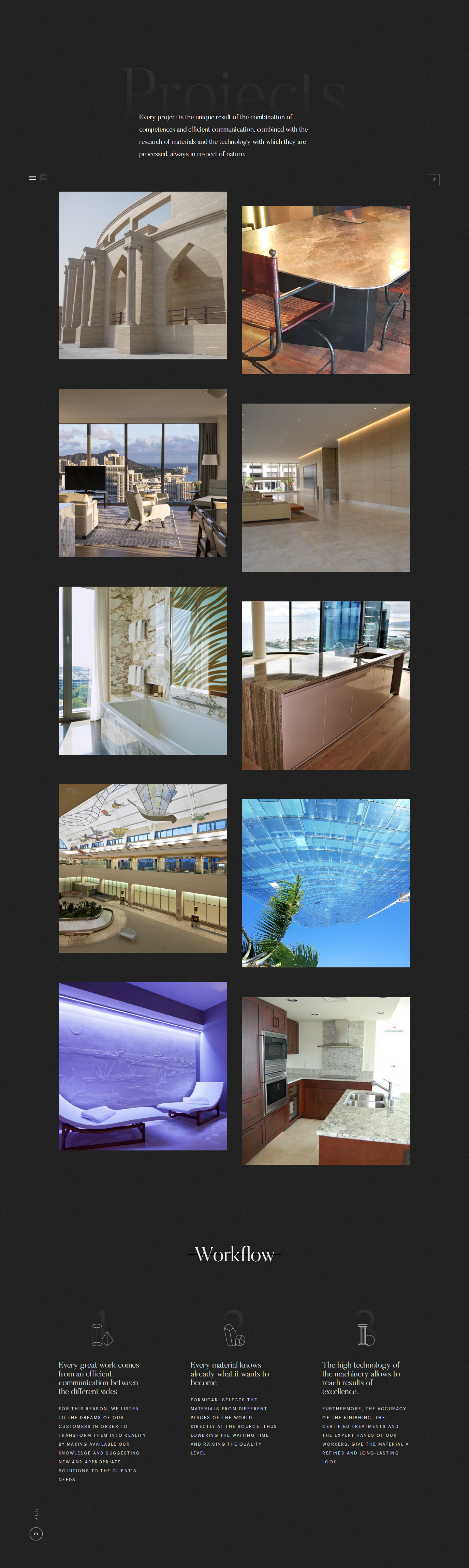View the living room with city skyline project
The height and width of the screenshot is (1568, 469).
143,473
